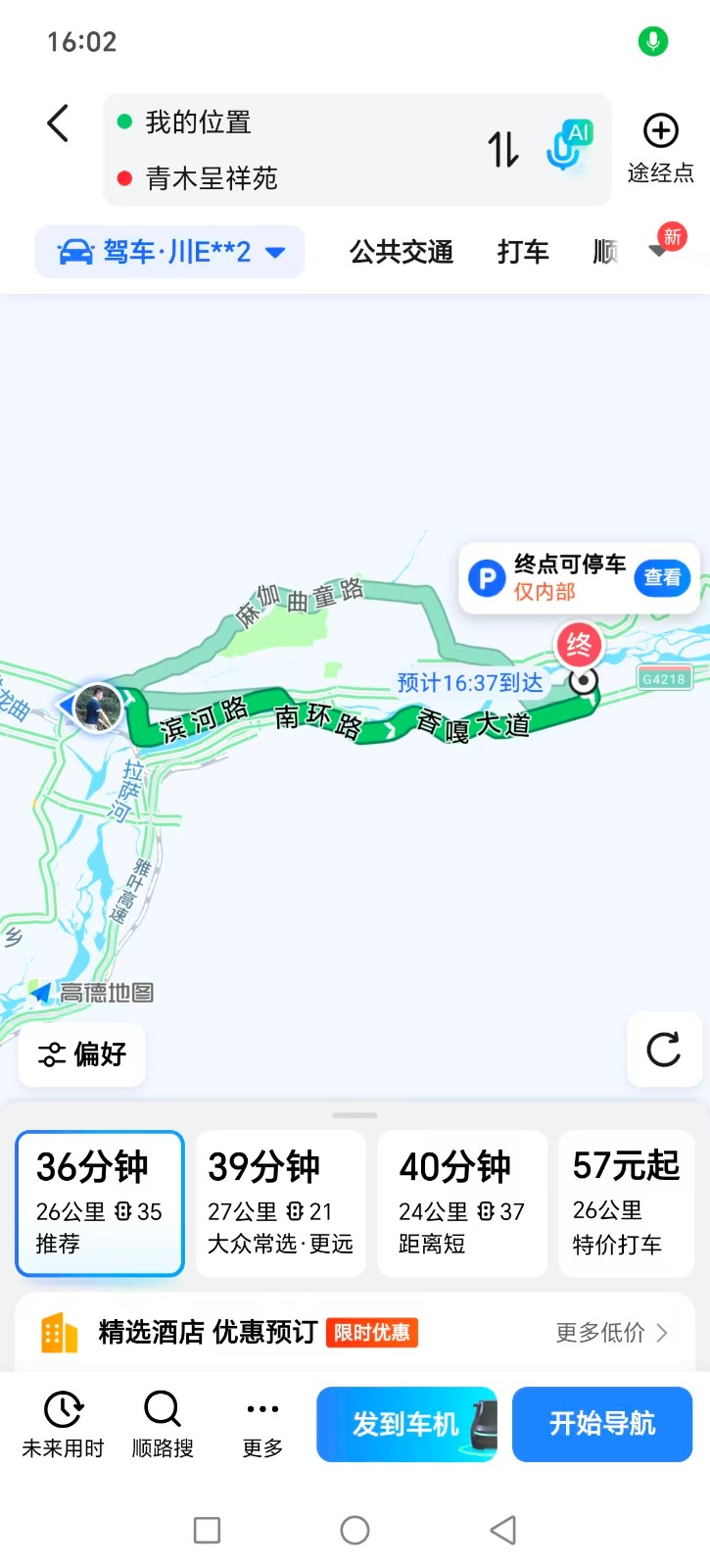Select the 39分钟 route option
The image size is (710, 1568).
(281, 1203)
